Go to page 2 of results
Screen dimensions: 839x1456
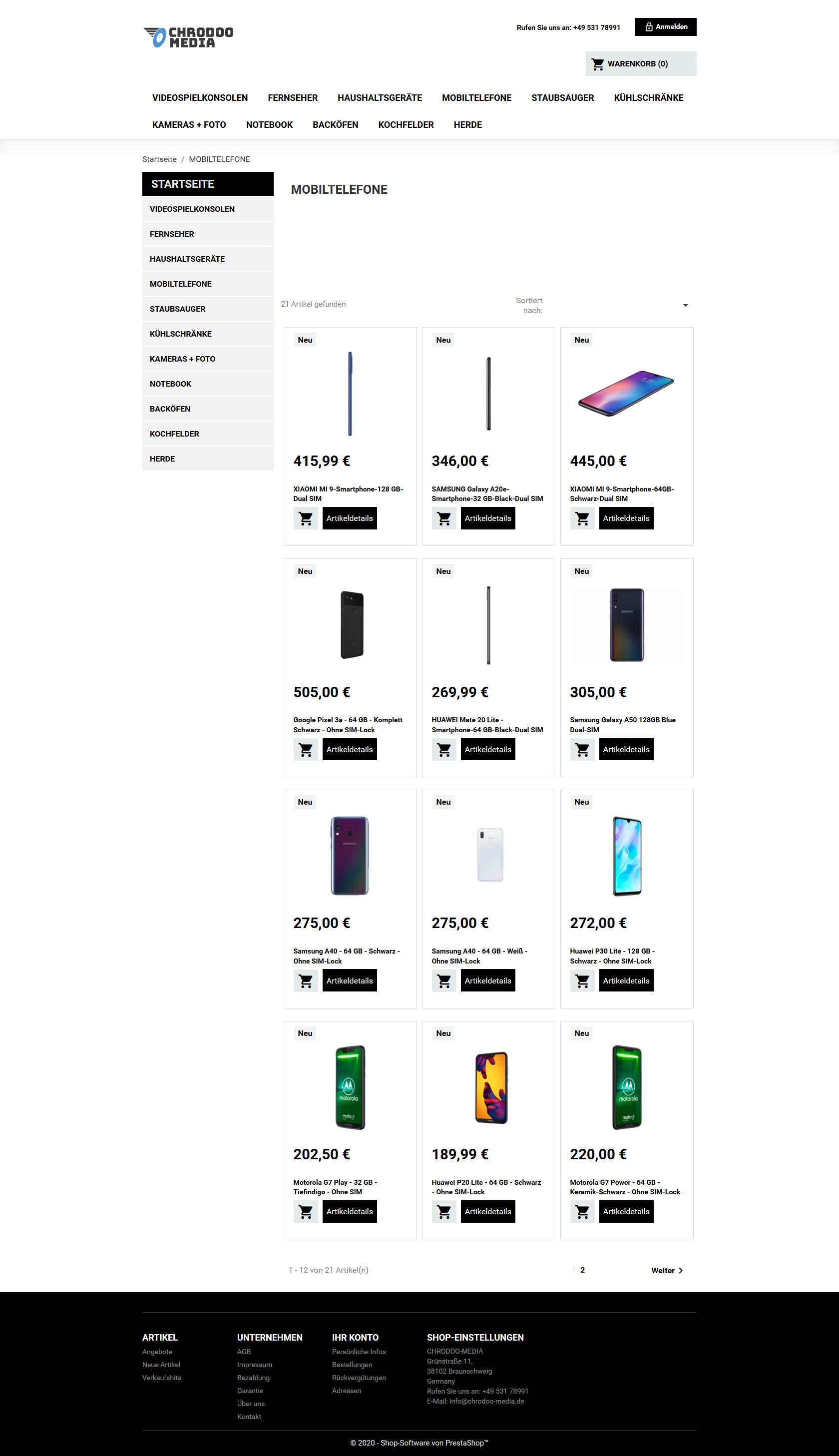tap(583, 1270)
